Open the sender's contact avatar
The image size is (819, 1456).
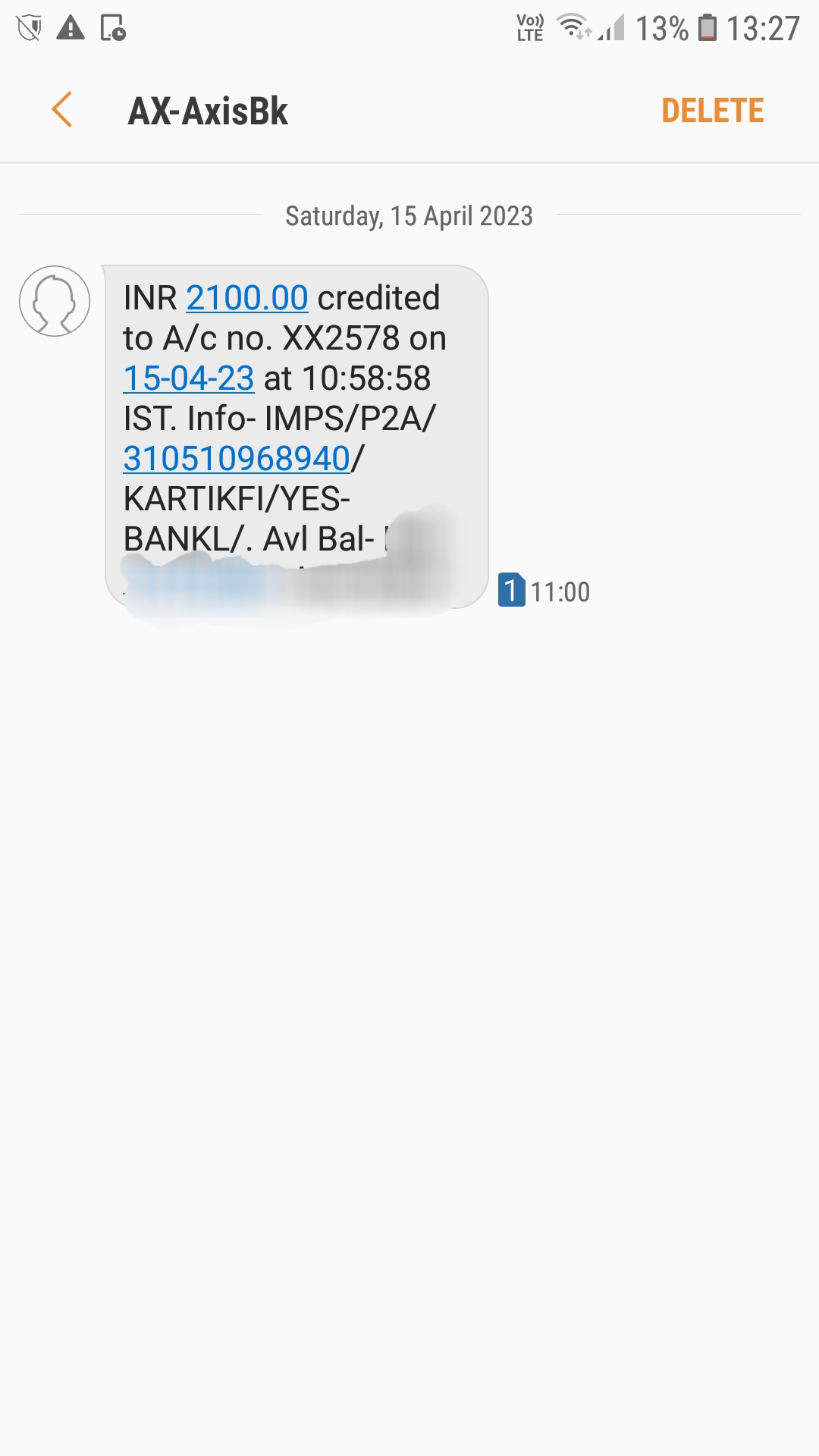tap(55, 301)
